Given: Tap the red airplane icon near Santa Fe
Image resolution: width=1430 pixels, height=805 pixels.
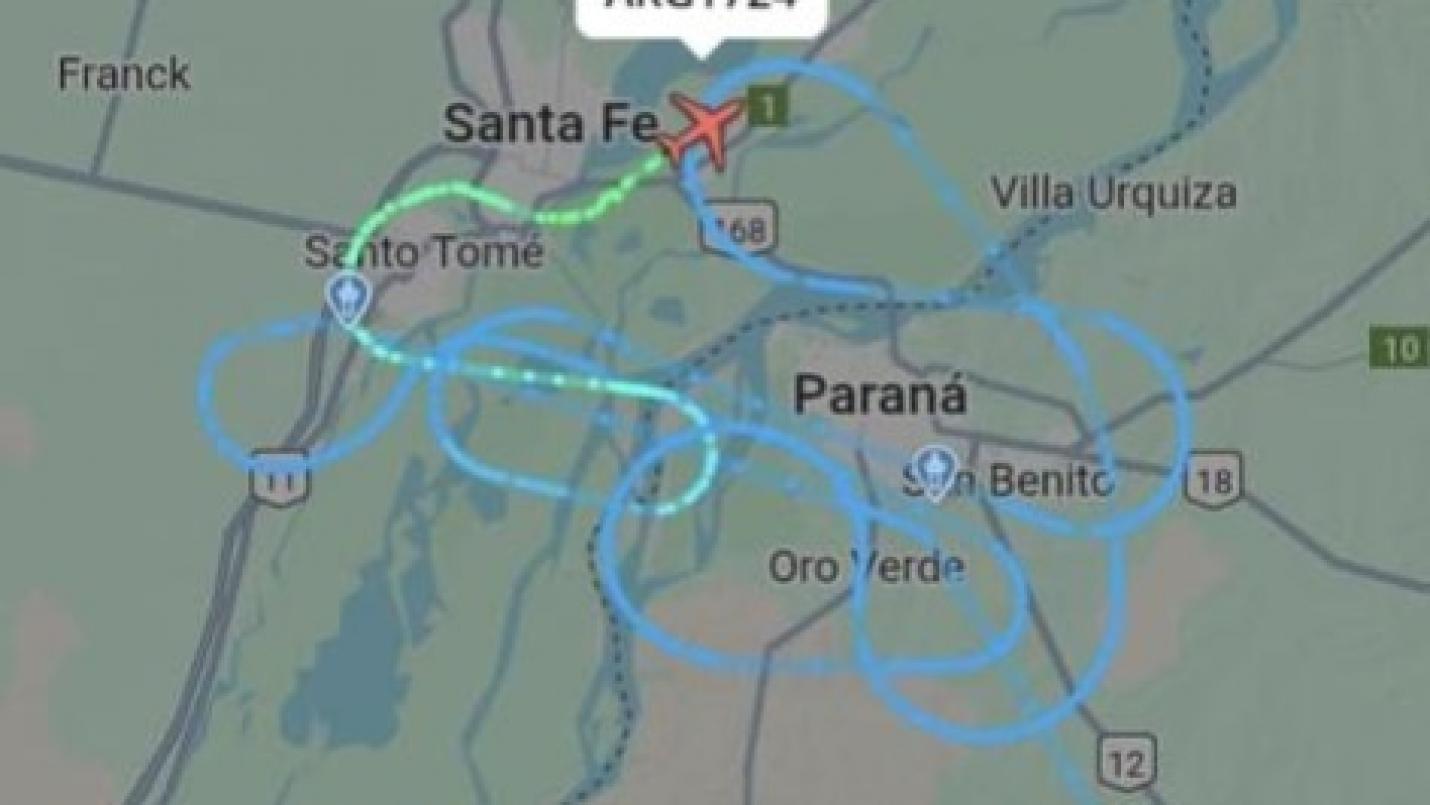Looking at the screenshot, I should coord(704,130).
